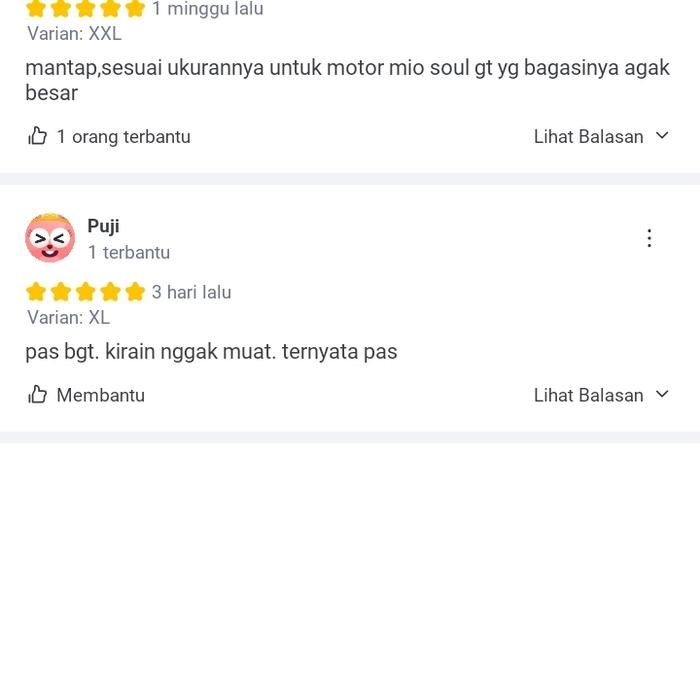Expand Lihat Balasan under the XXL review
This screenshot has height=700, width=700.
(600, 137)
